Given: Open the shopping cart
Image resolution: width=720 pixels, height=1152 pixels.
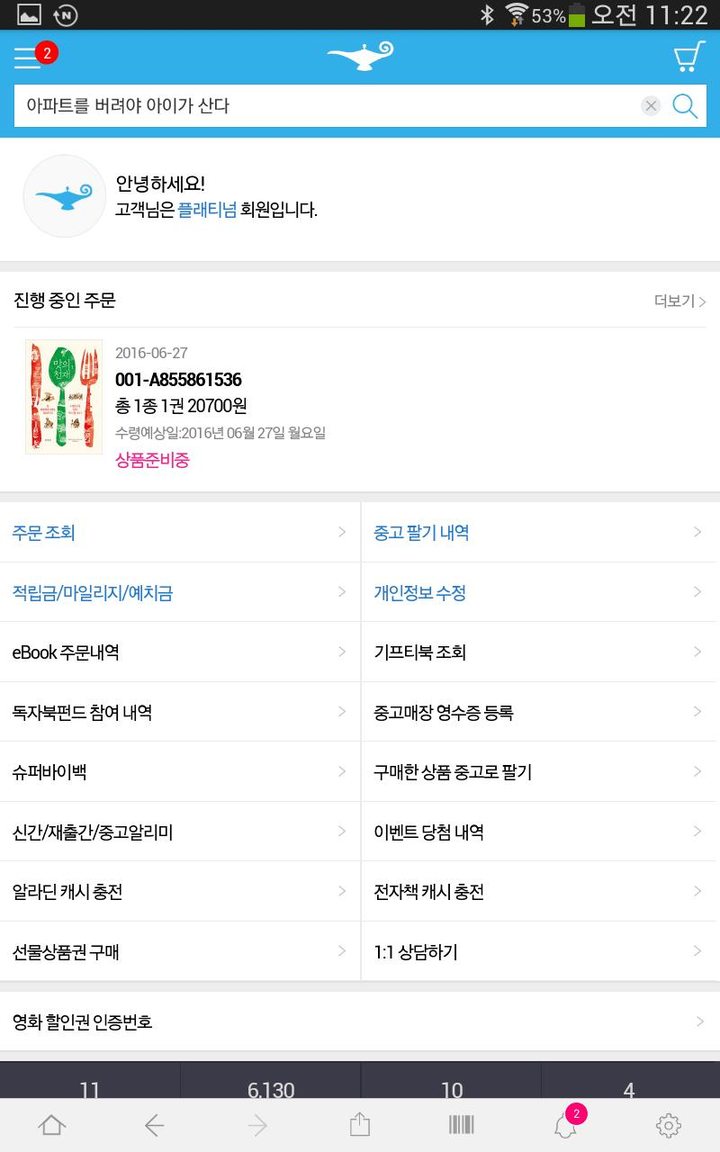Looking at the screenshot, I should [x=689, y=57].
